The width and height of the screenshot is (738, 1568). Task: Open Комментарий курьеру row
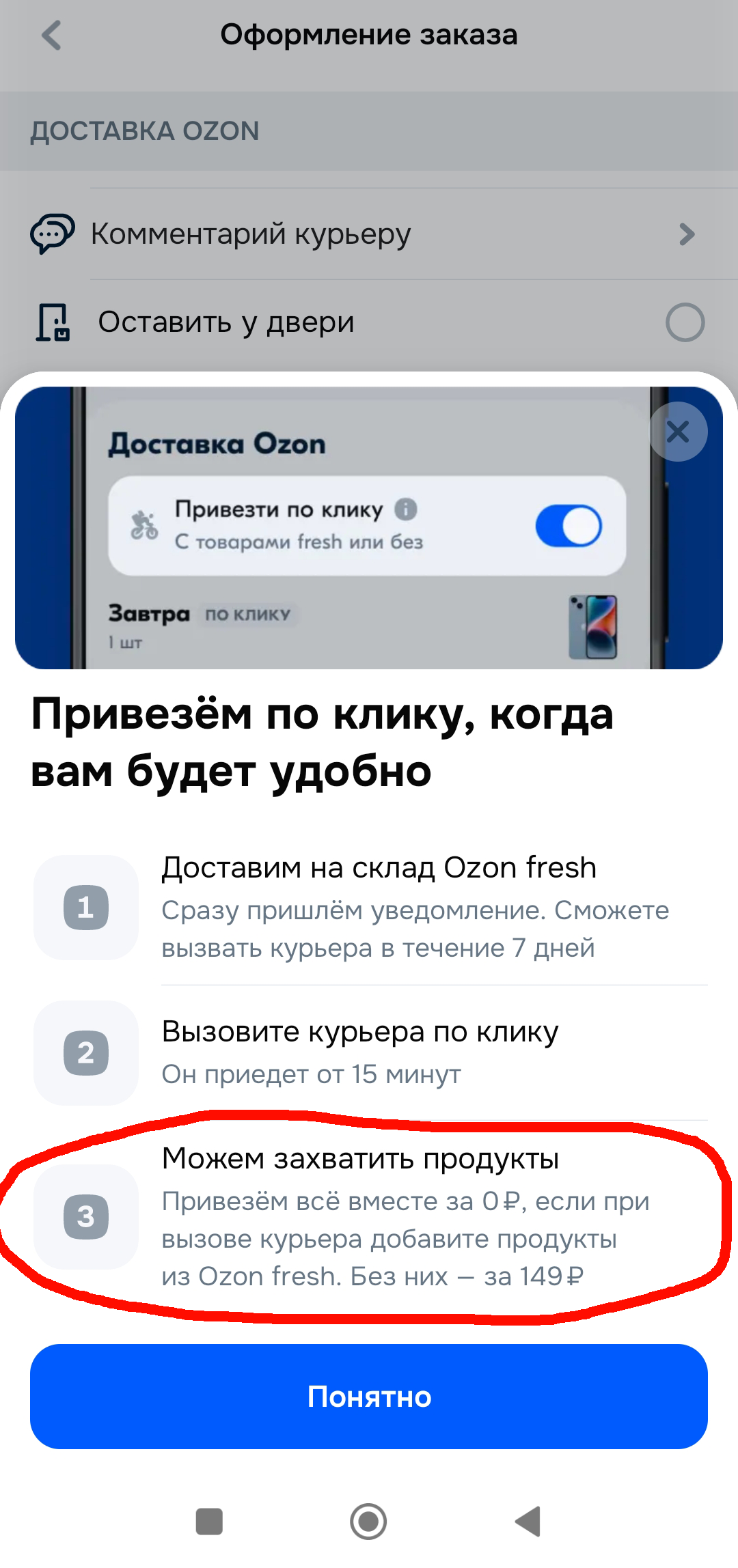pyautogui.click(x=369, y=234)
